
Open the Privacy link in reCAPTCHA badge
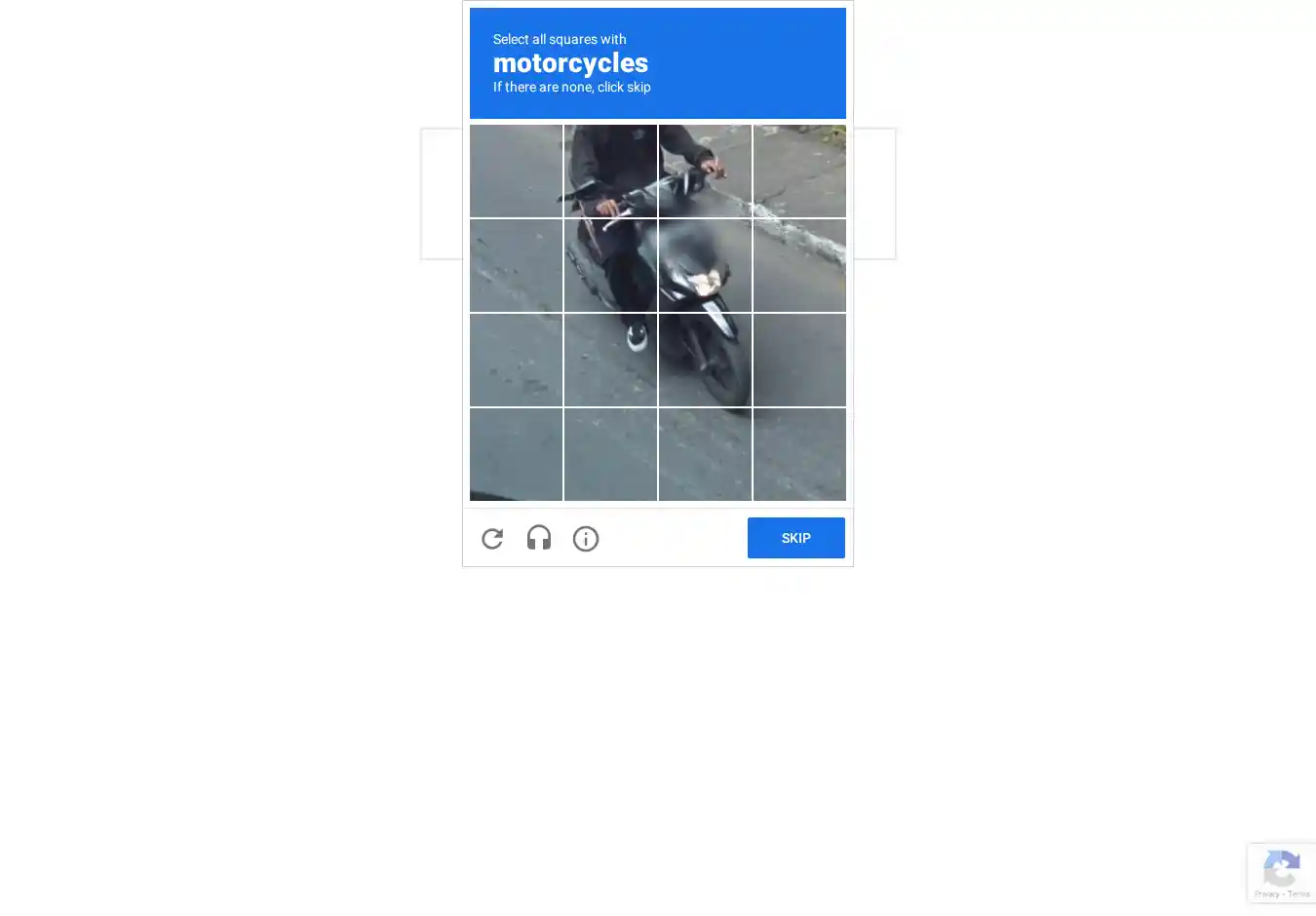1265,894
